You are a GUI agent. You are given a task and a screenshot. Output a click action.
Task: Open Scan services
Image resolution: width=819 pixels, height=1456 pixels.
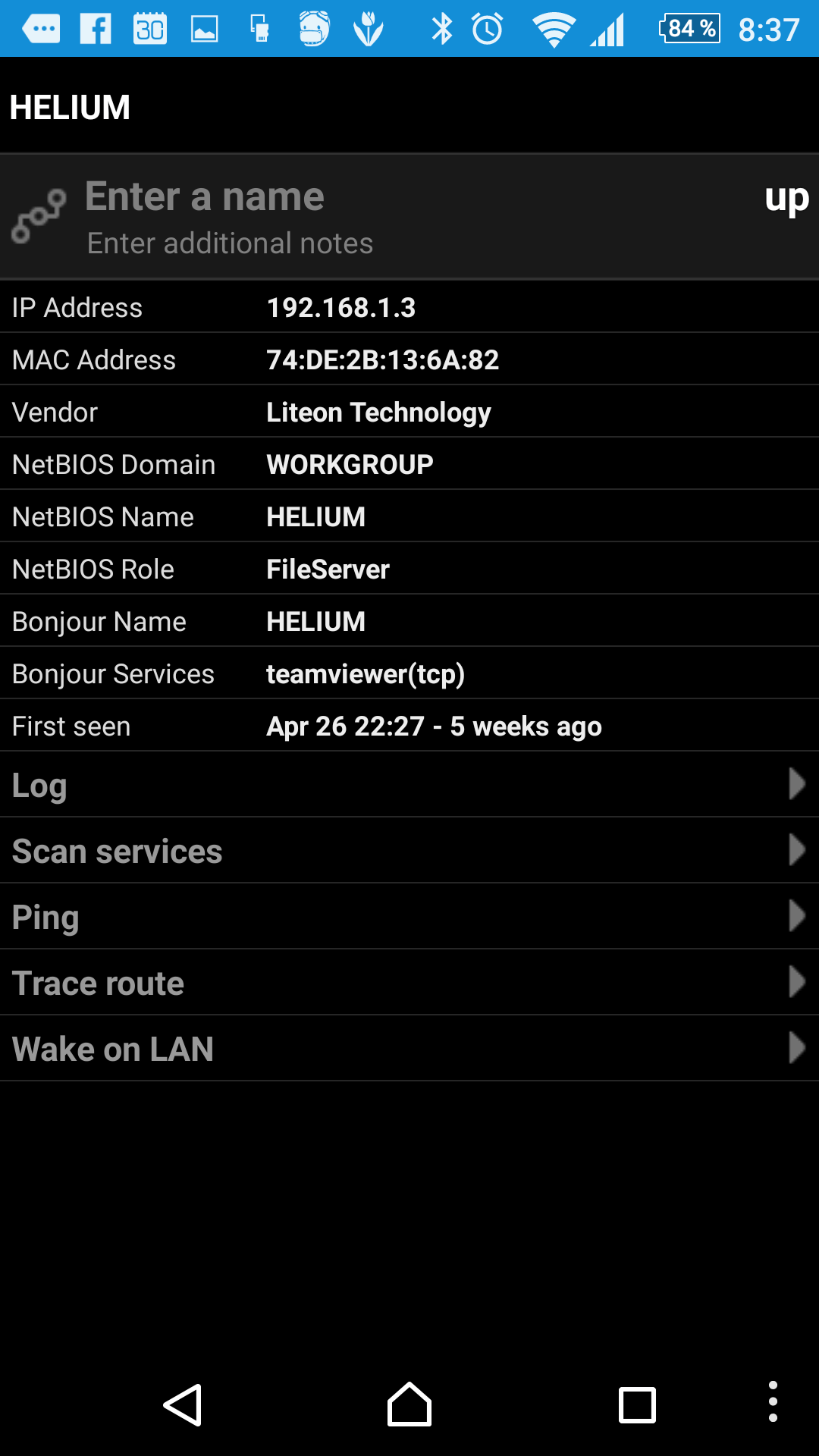click(x=409, y=850)
